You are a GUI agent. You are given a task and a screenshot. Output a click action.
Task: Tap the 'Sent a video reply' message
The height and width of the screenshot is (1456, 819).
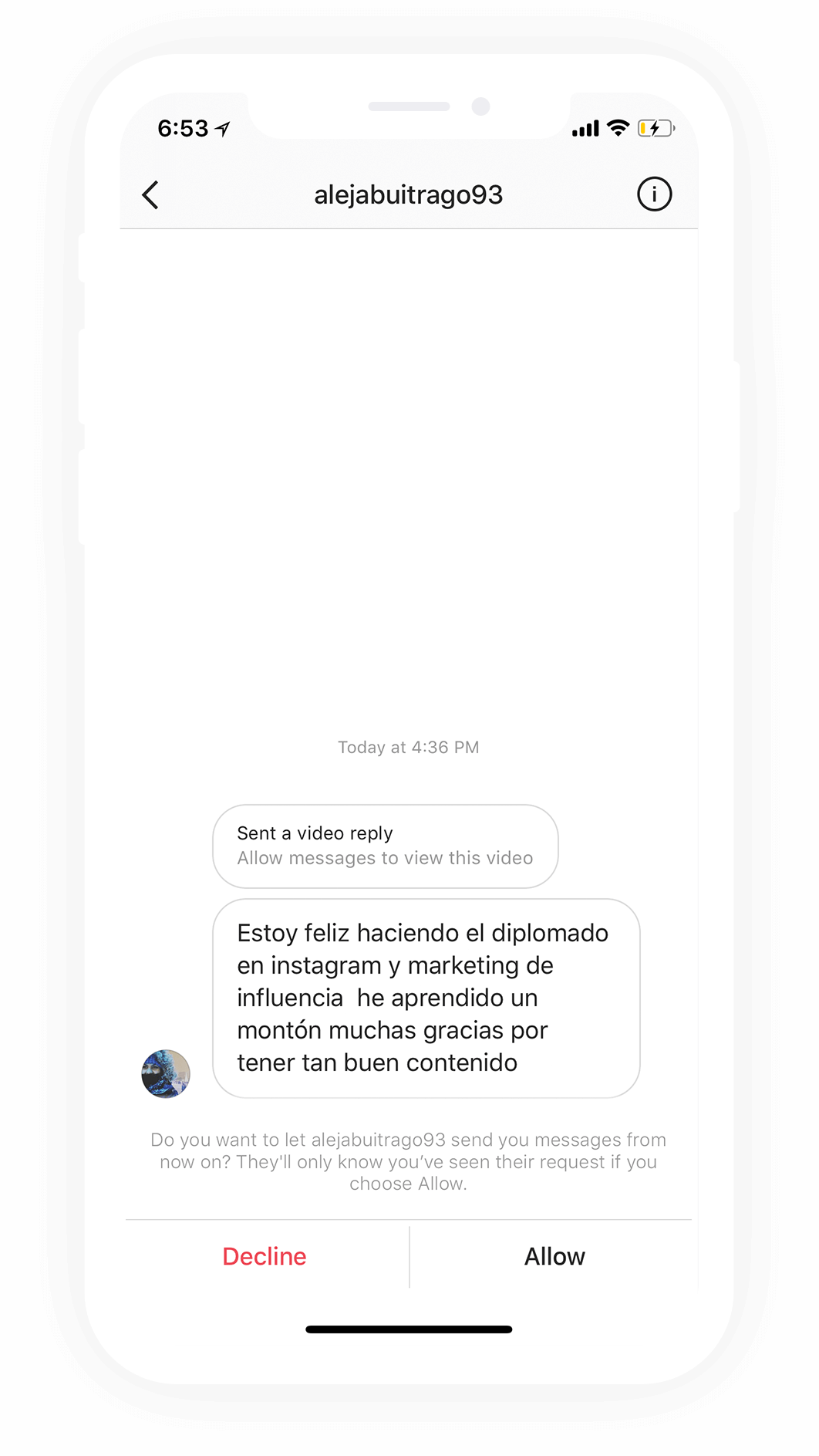tap(385, 846)
